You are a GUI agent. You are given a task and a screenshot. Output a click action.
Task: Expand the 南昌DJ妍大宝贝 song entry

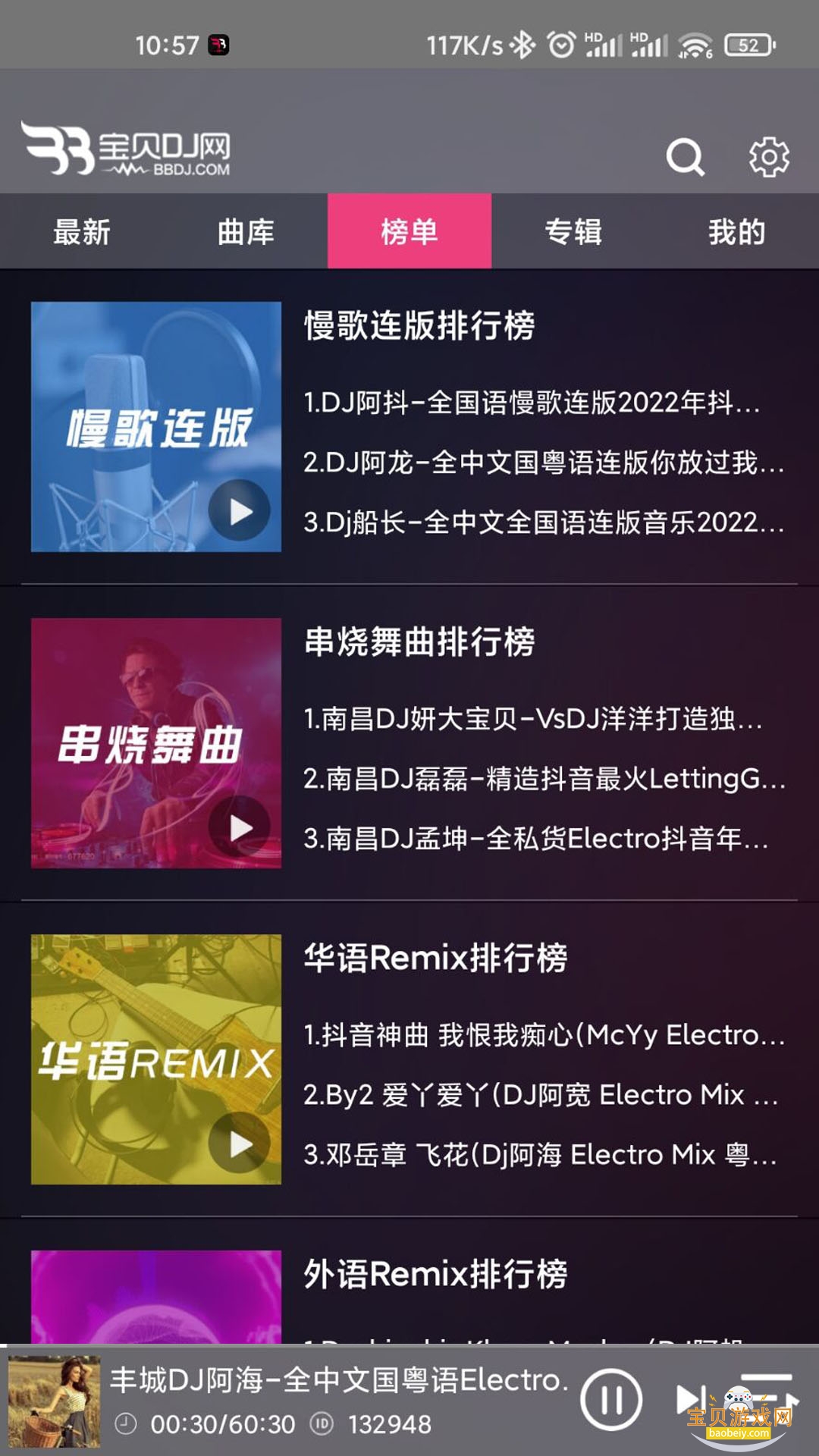tap(538, 719)
